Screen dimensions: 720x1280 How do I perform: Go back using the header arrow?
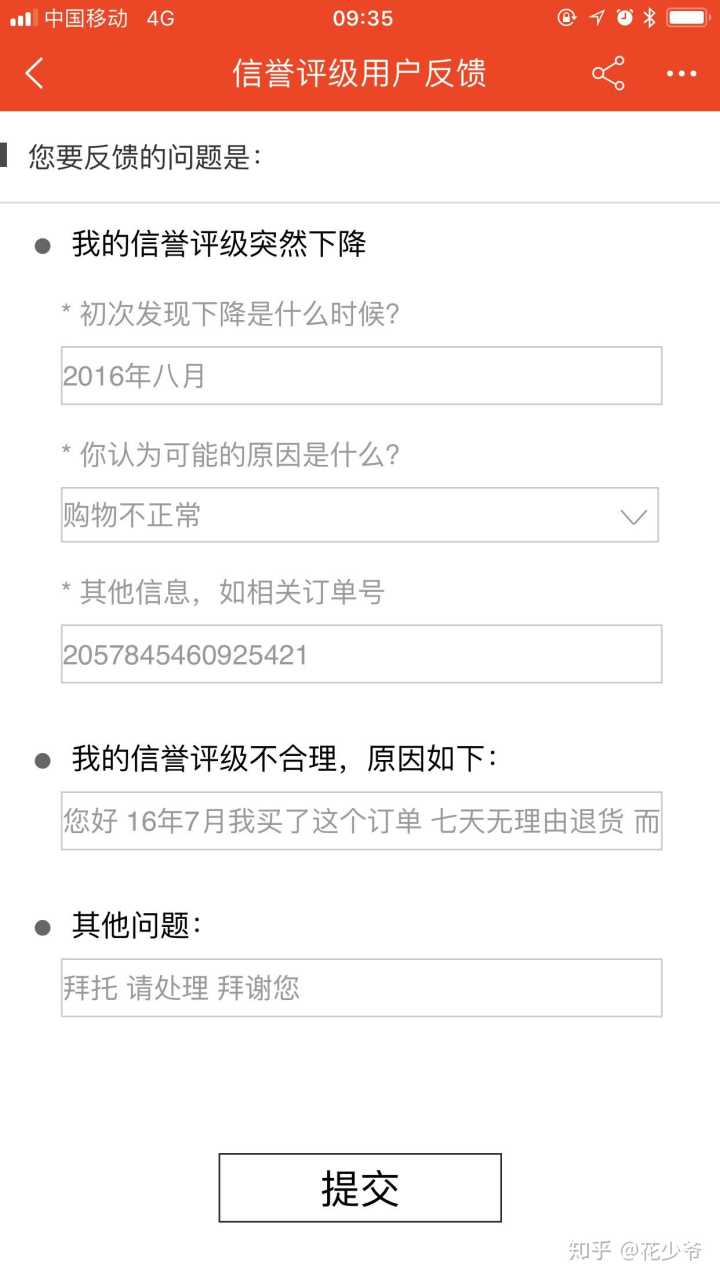point(35,73)
